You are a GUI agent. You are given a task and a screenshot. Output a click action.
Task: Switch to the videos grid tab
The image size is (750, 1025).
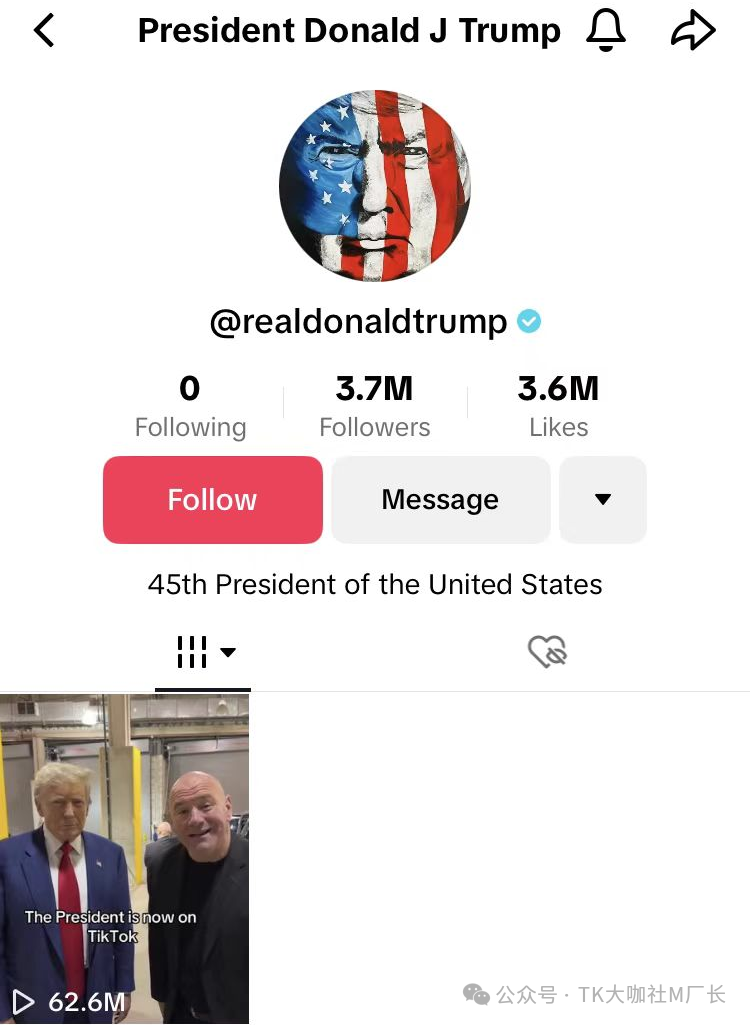pos(204,653)
